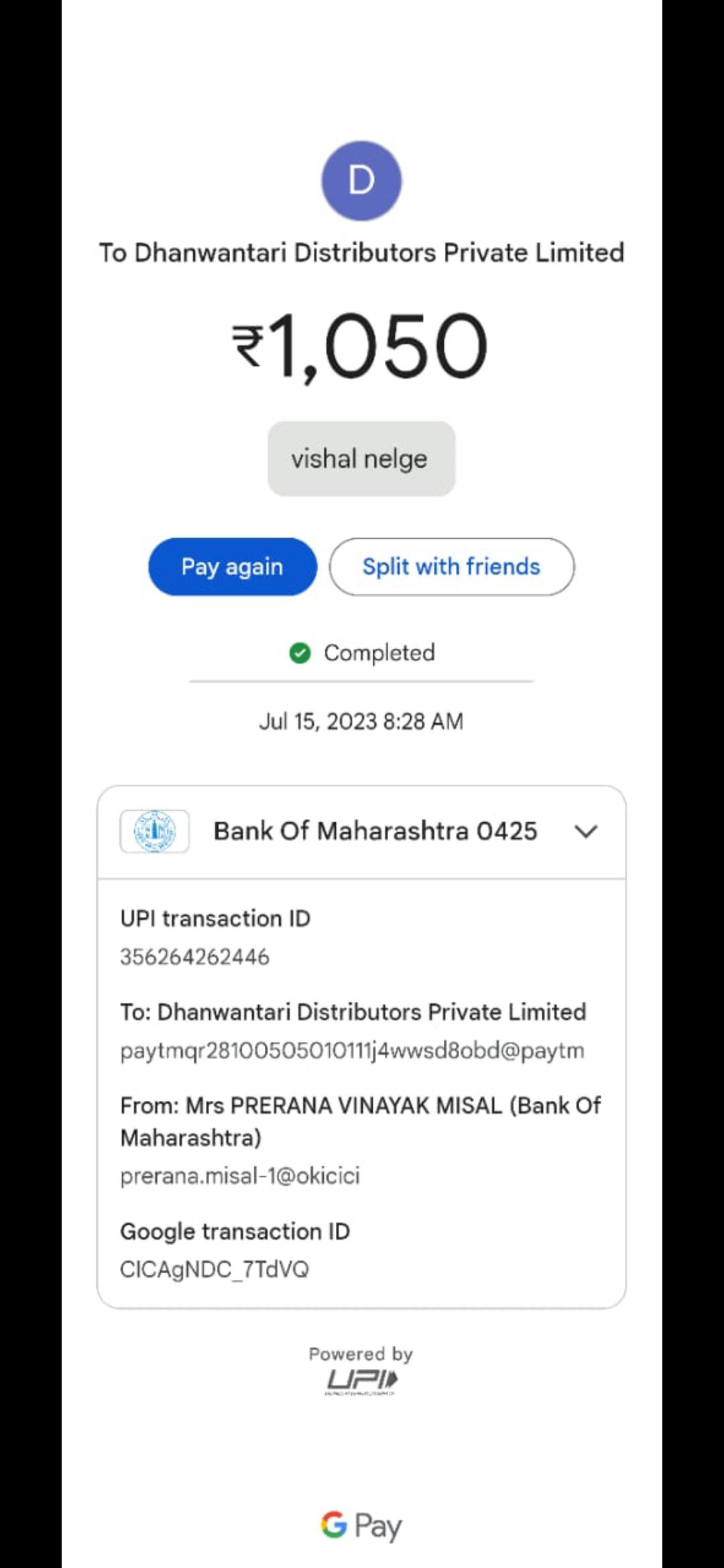
Task: Choose Split with friends
Action: point(452,567)
